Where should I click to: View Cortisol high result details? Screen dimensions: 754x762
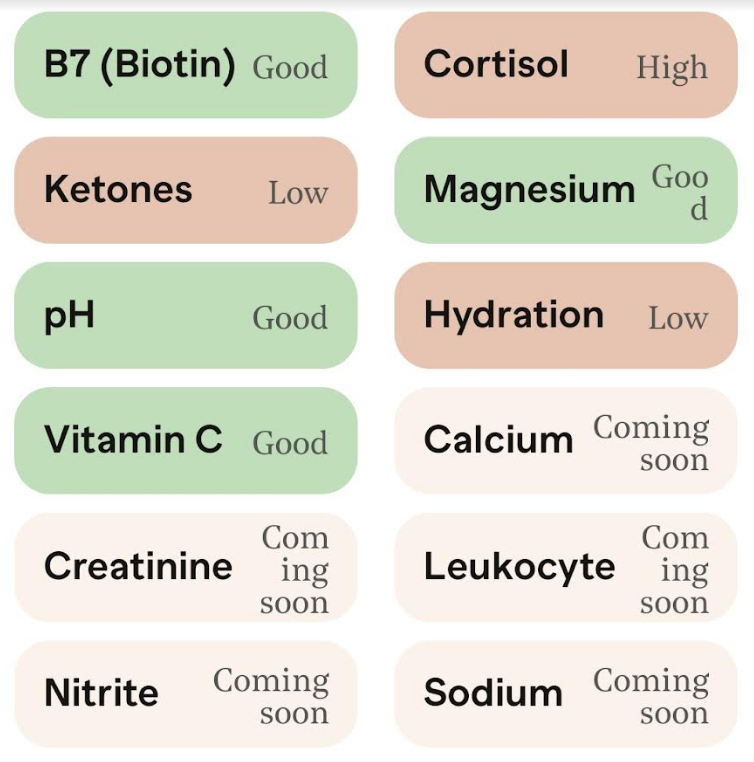click(565, 65)
